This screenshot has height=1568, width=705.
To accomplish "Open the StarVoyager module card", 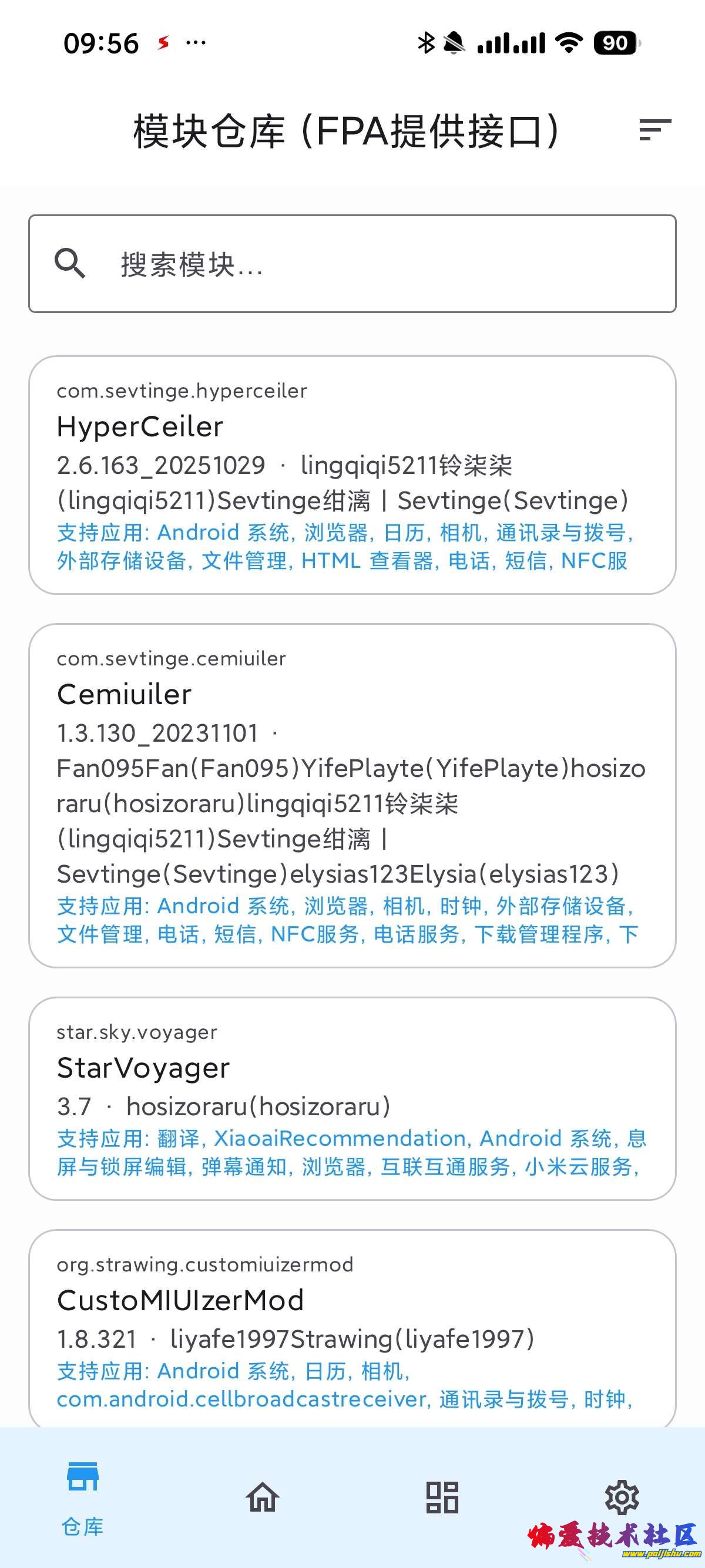I will [352, 1096].
